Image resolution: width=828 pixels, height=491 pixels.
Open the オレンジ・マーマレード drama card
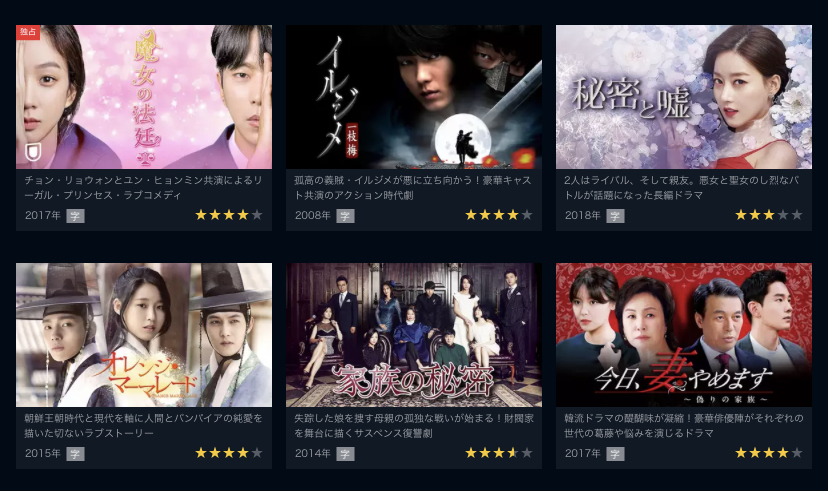143,334
